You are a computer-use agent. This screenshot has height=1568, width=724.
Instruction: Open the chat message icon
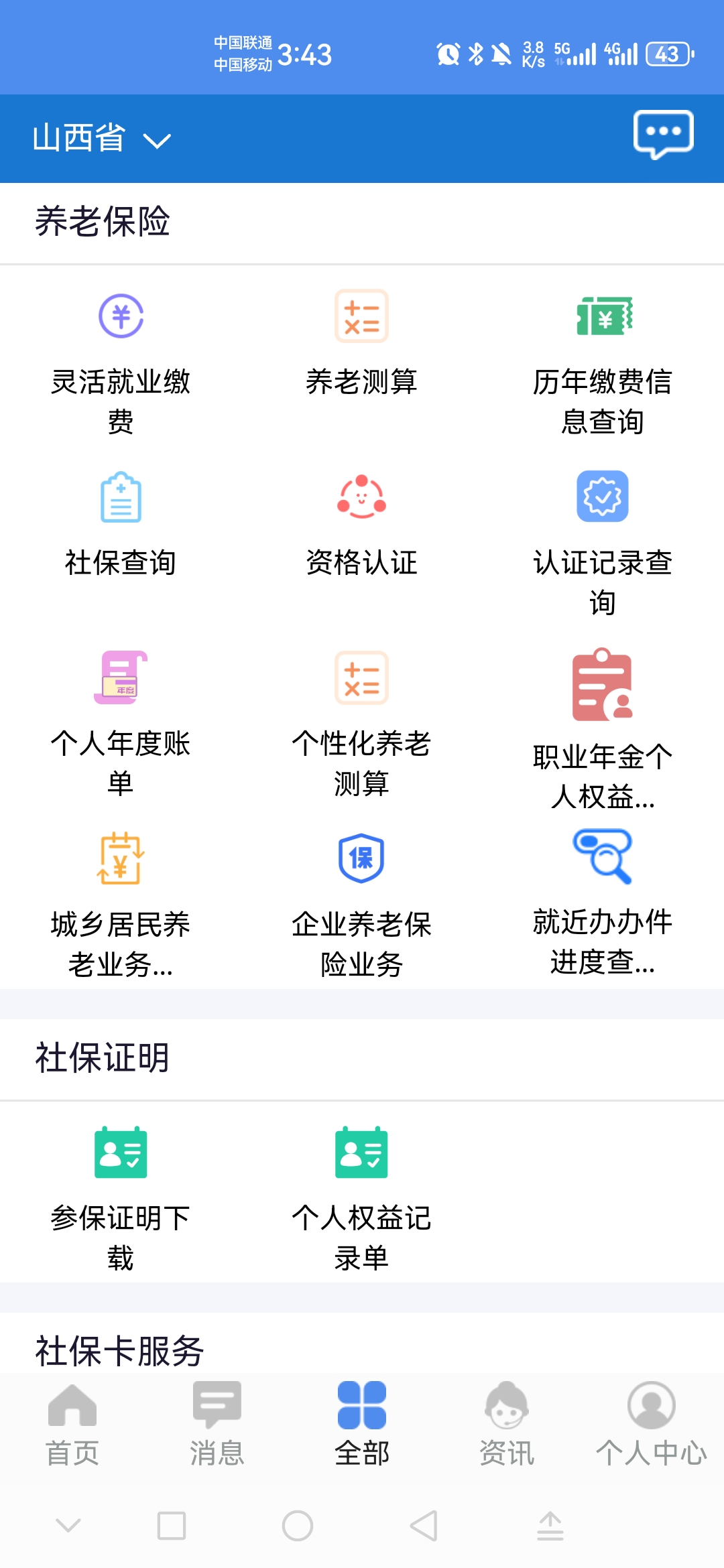pyautogui.click(x=663, y=133)
